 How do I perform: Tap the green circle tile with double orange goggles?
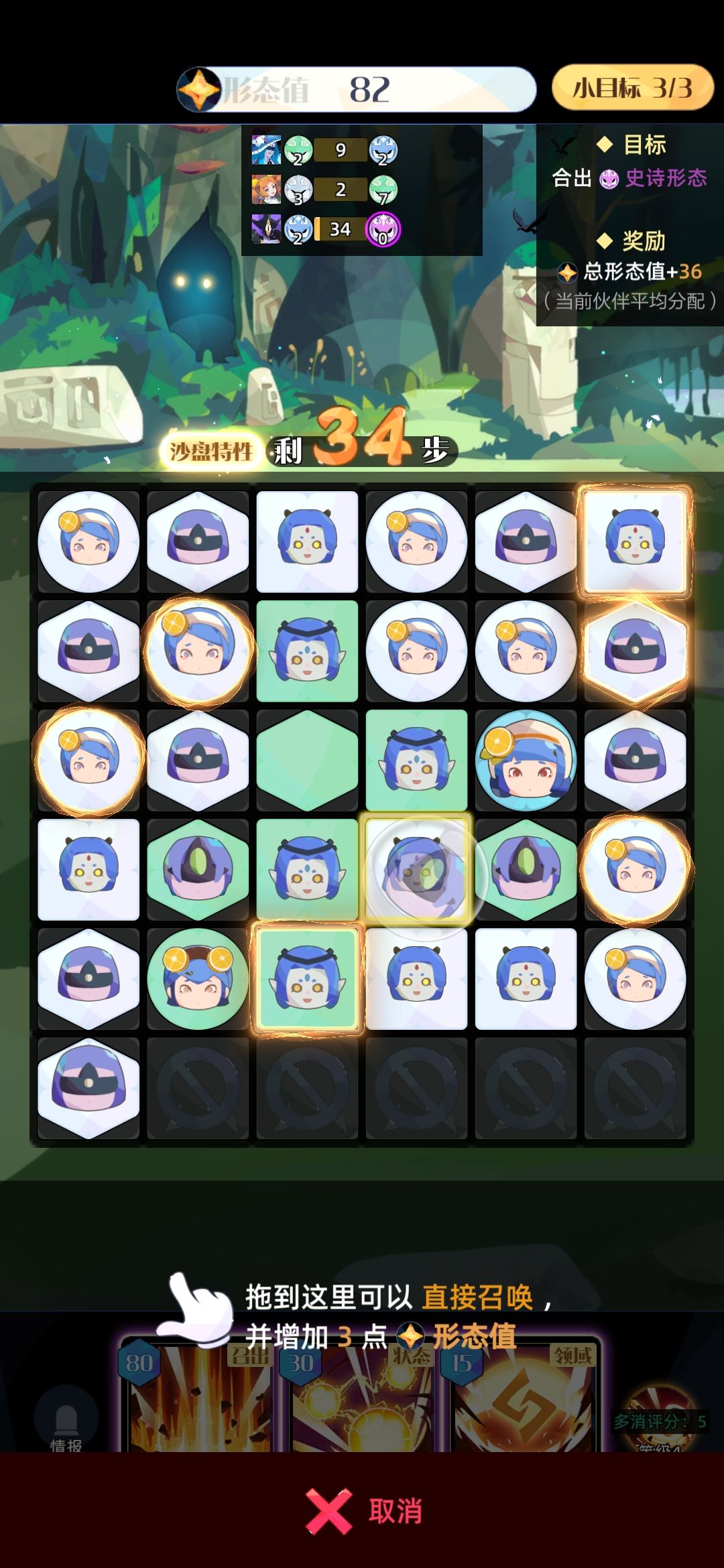pyautogui.click(x=198, y=979)
